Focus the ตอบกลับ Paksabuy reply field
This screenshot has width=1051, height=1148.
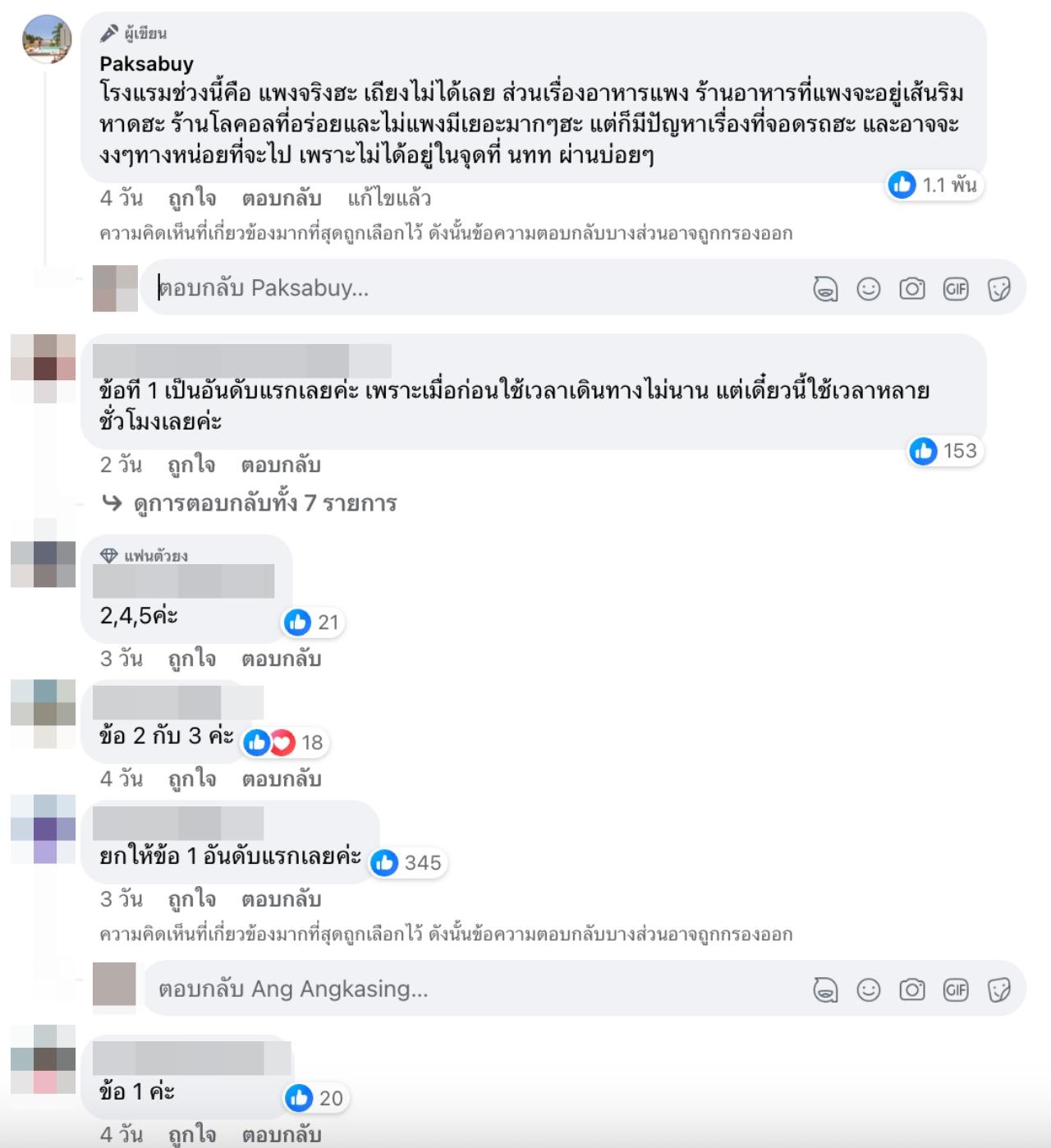[x=476, y=288]
